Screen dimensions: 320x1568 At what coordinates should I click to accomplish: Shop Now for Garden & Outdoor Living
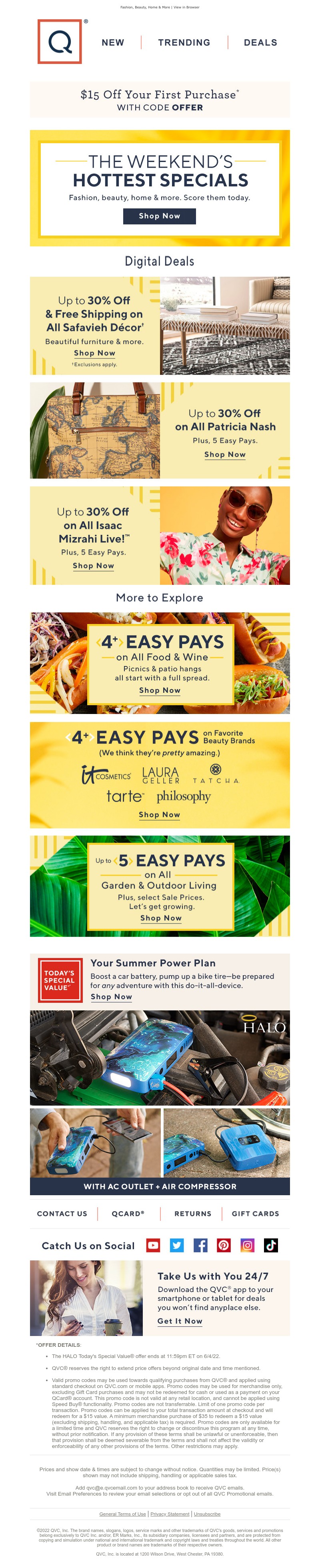click(161, 918)
